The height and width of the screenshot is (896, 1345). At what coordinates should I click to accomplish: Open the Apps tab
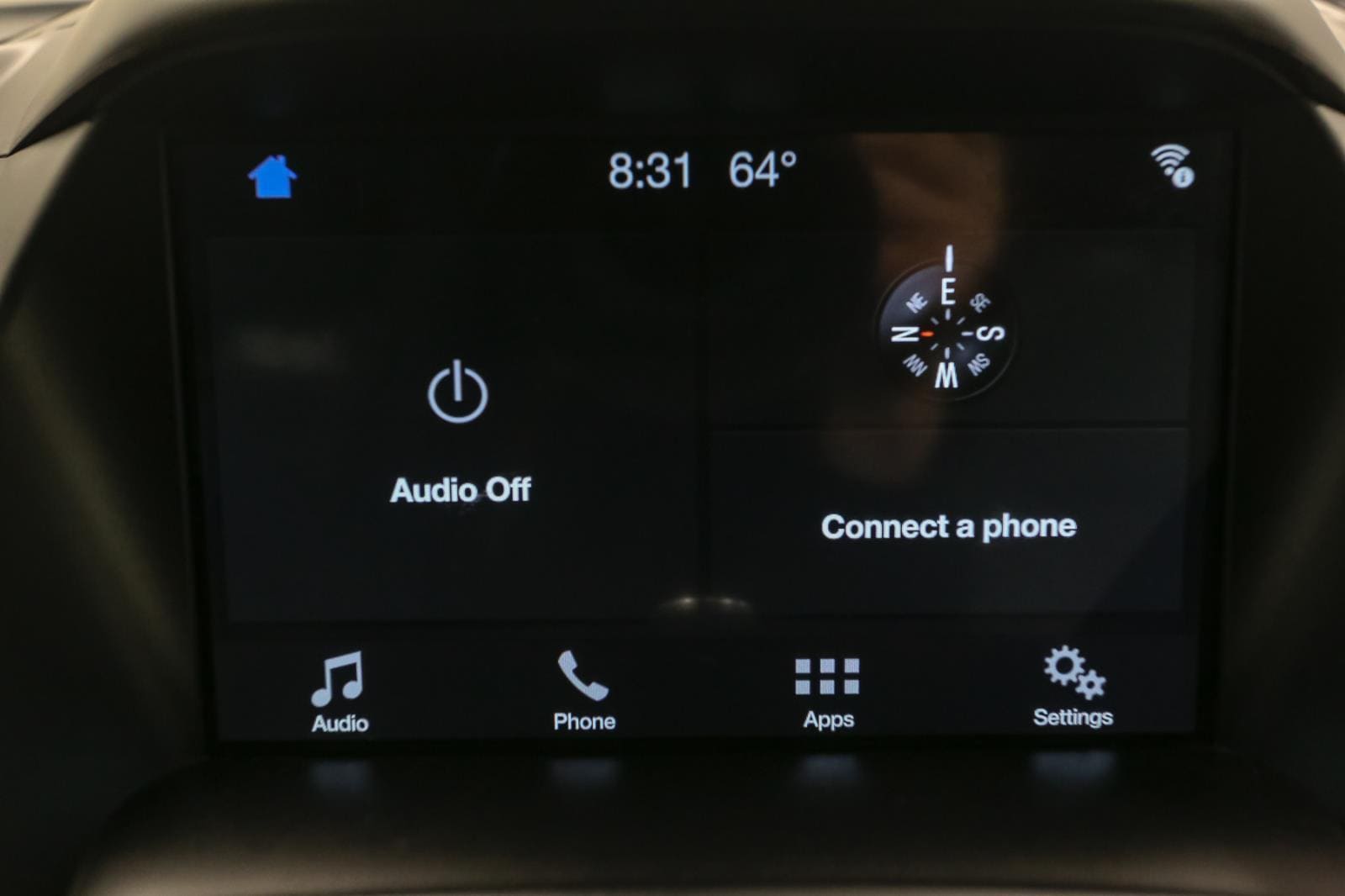[828, 691]
